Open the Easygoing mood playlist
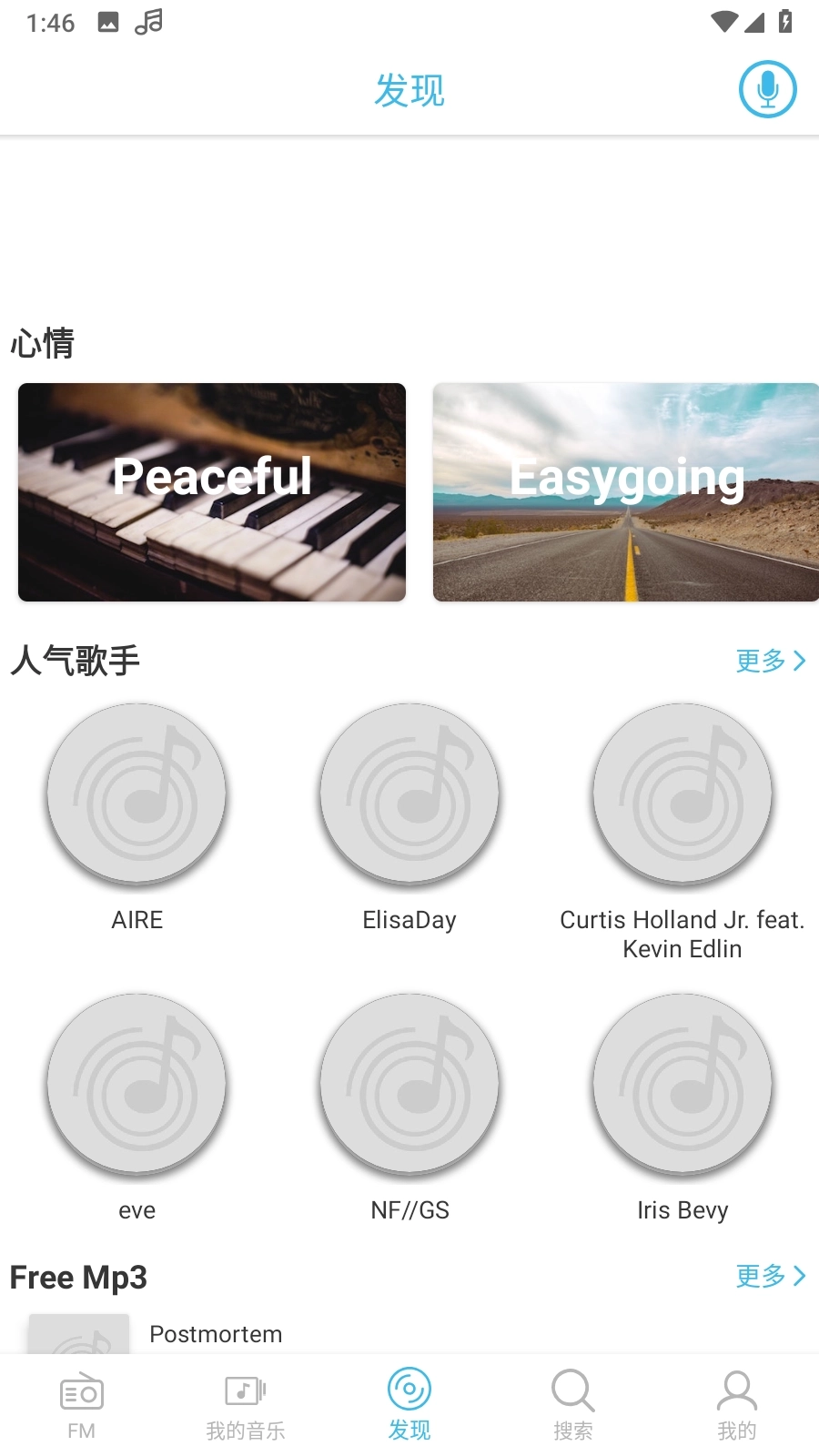Viewport: 819px width, 1456px height. coord(626,491)
